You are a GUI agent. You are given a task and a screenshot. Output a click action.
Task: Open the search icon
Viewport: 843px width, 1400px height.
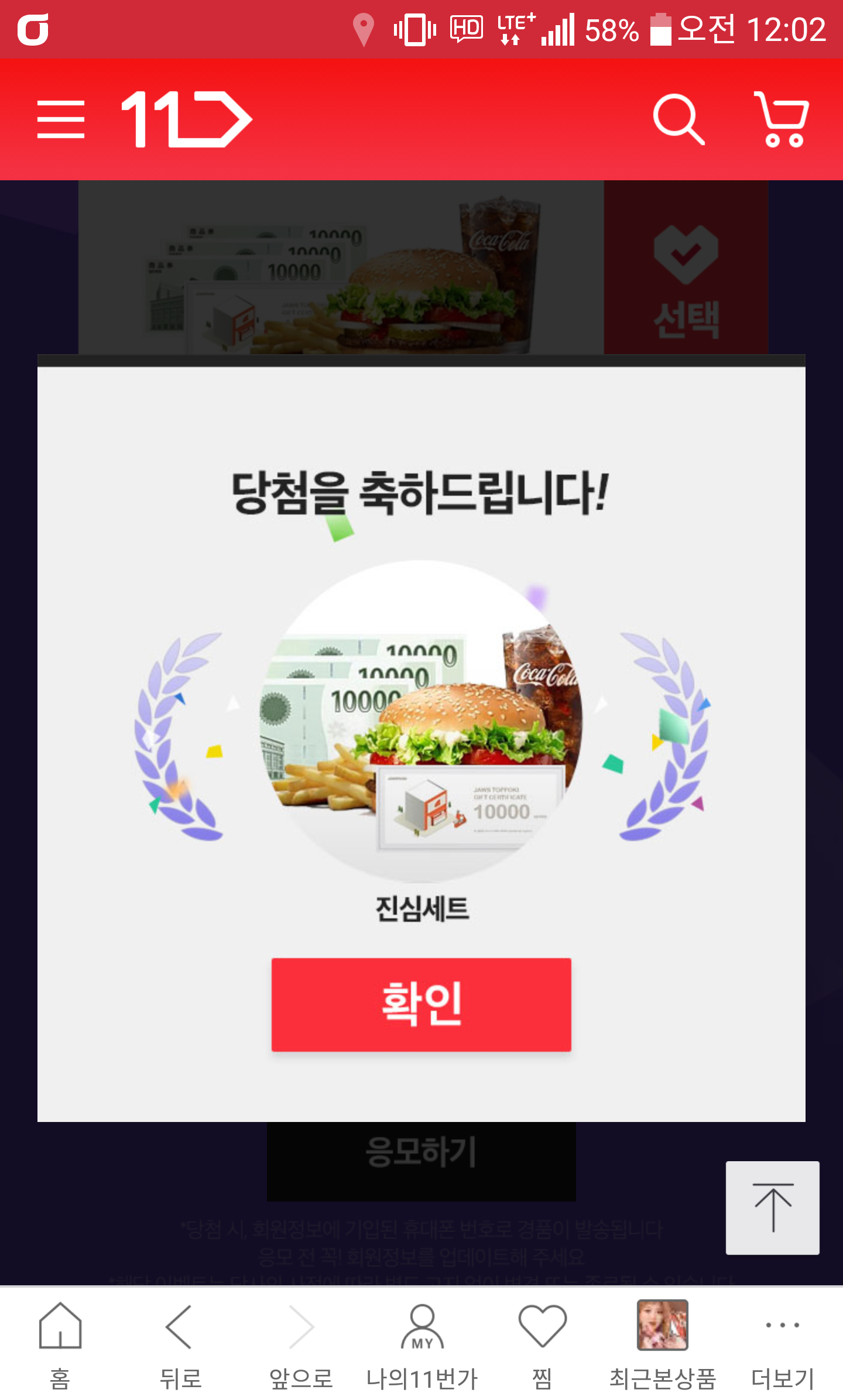click(678, 119)
